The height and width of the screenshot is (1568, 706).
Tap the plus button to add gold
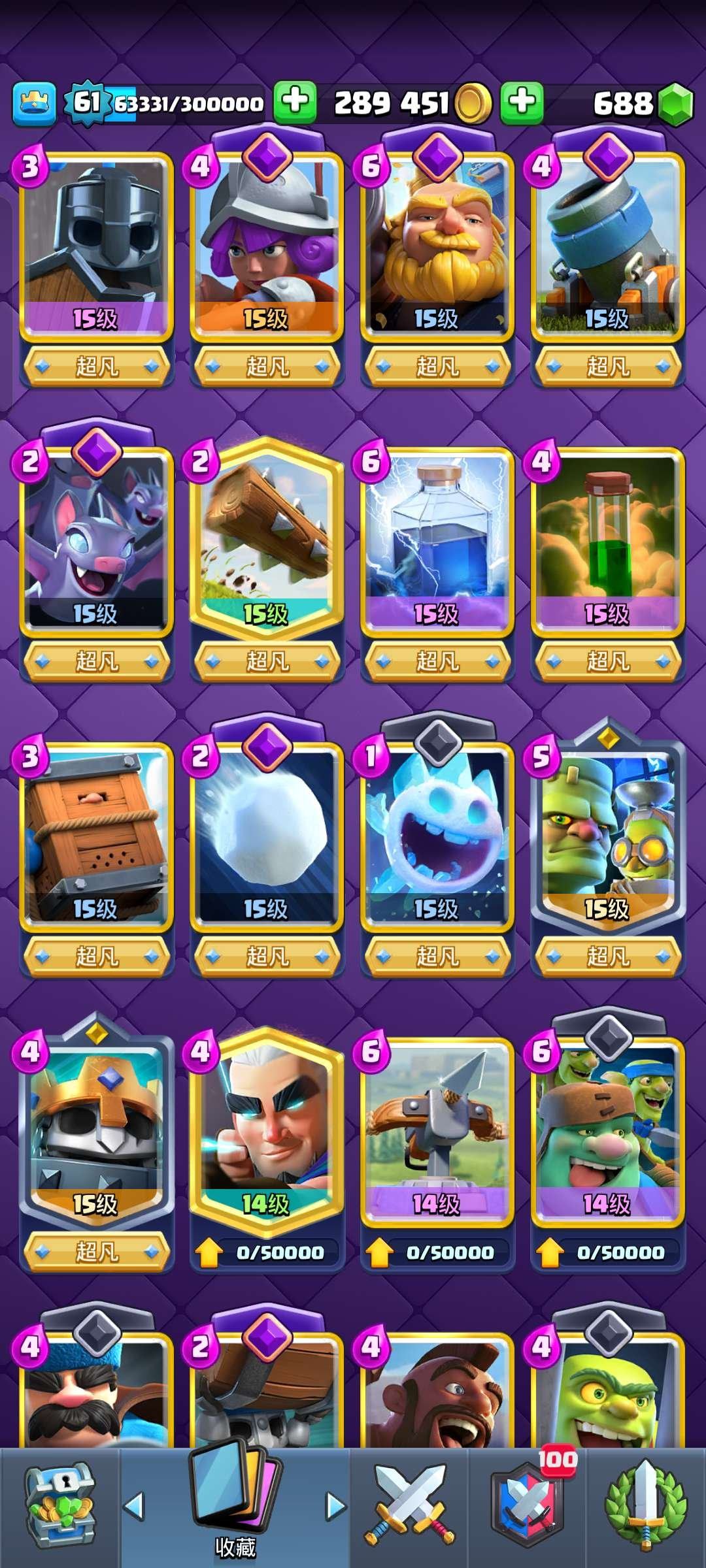(295, 103)
